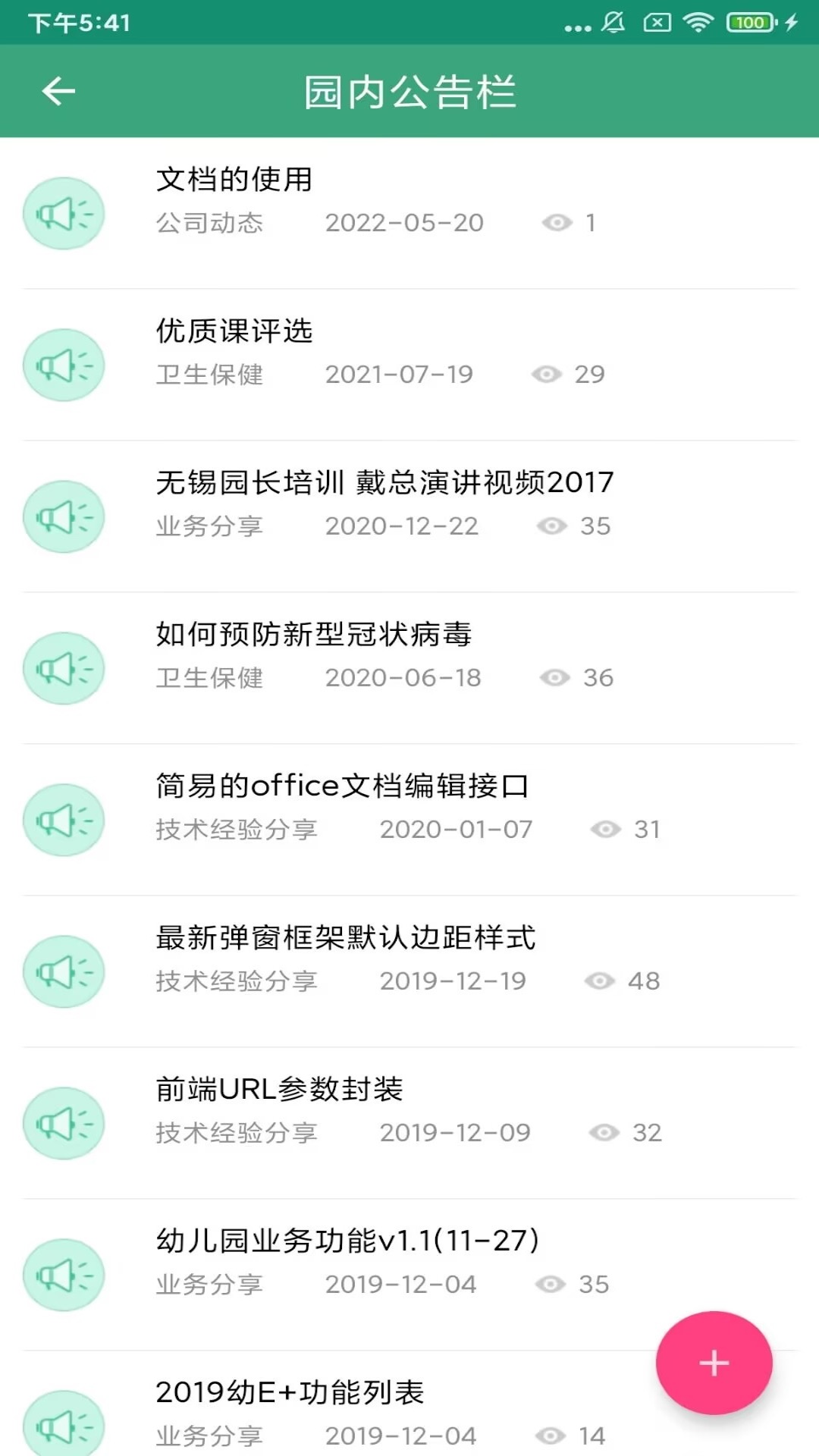Click the megaphone icon beside 前端URL参数封装
The height and width of the screenshot is (1456, 819).
tap(63, 1124)
